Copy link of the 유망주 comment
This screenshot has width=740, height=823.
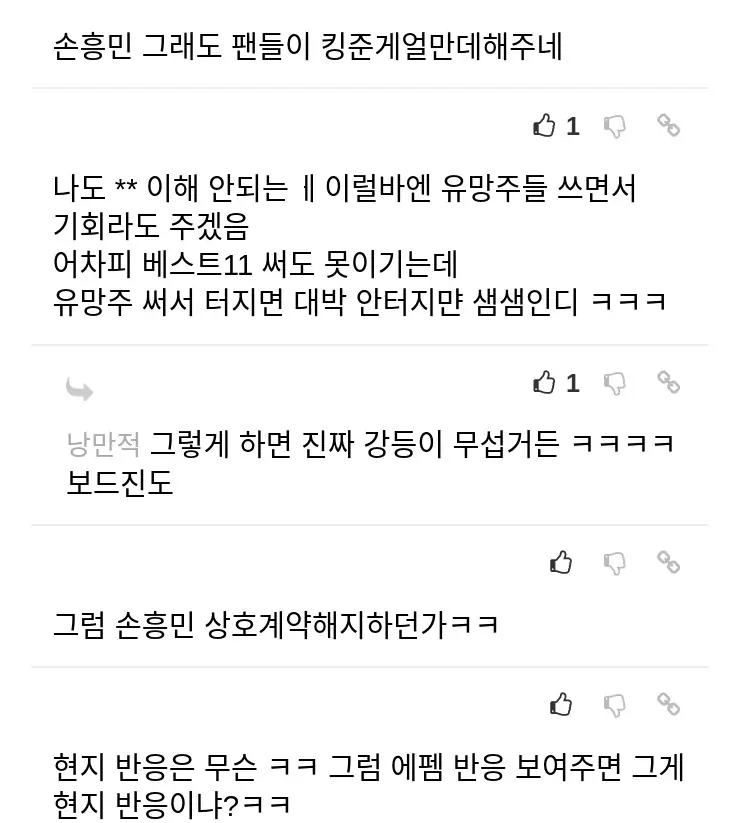(668, 125)
